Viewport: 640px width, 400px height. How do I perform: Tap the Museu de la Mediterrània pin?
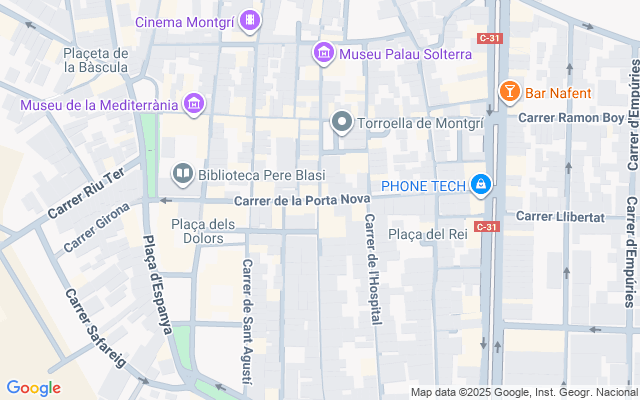(194, 103)
